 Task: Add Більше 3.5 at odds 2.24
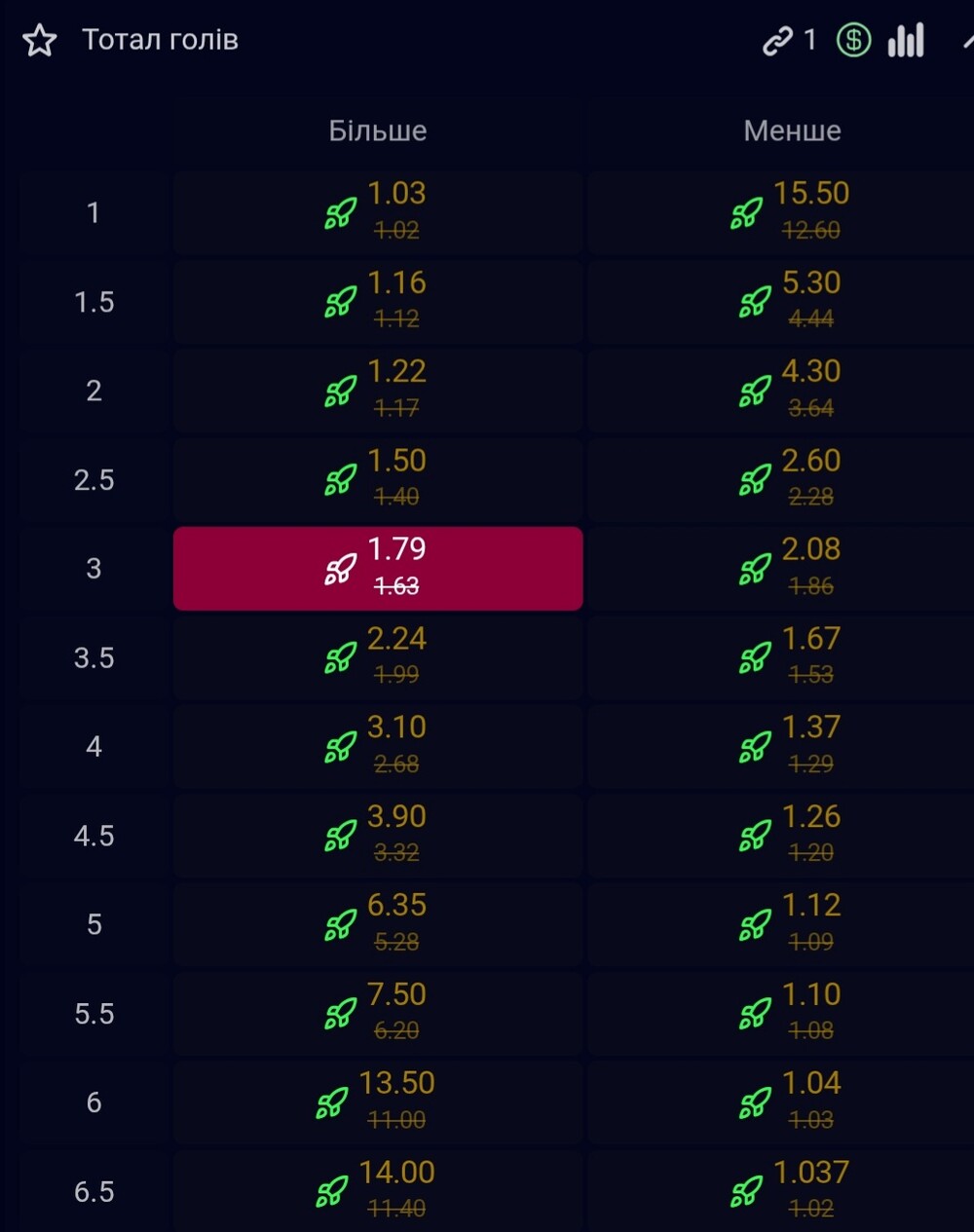pos(378,657)
